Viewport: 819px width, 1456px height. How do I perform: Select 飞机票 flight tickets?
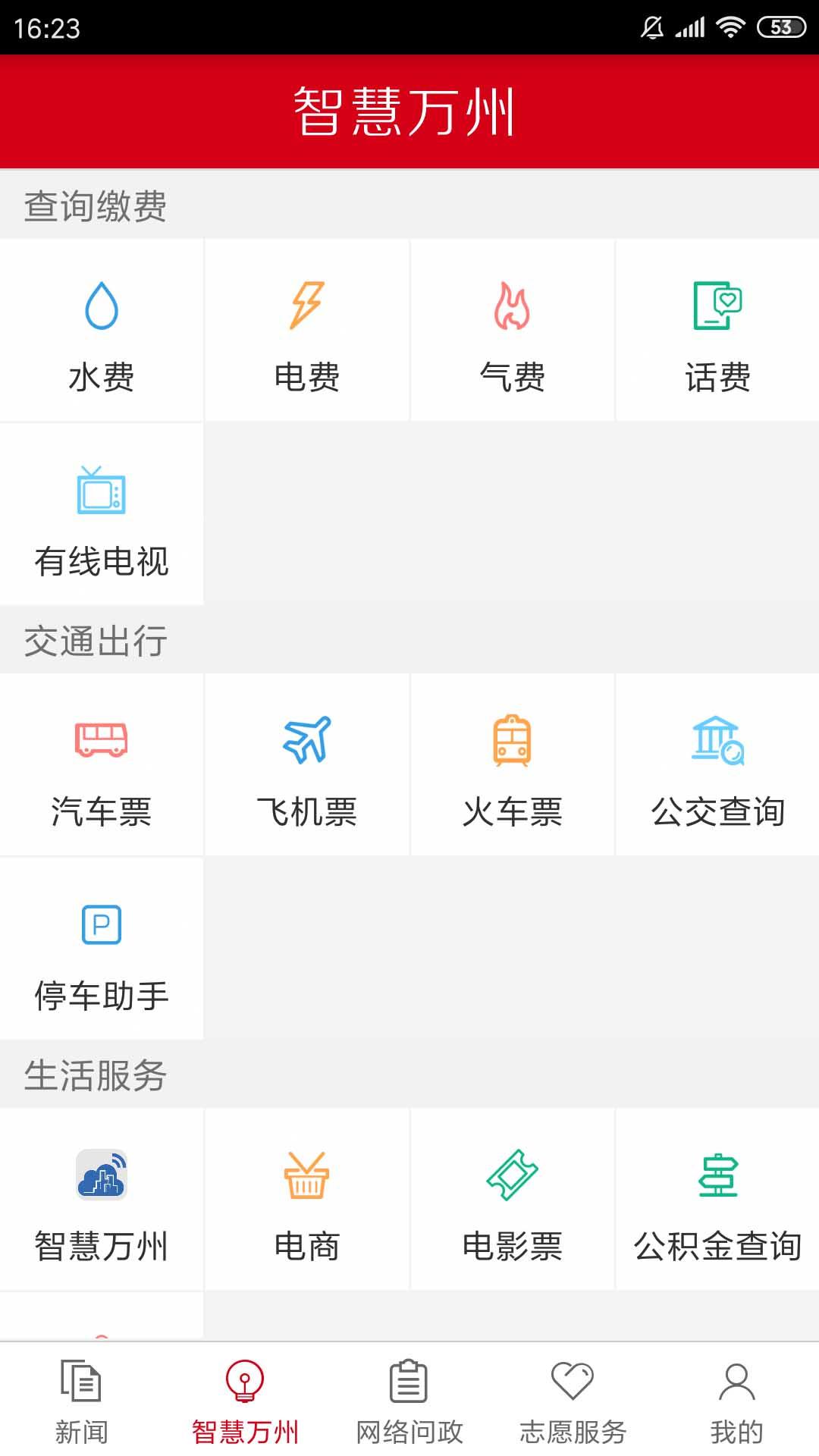[x=306, y=766]
